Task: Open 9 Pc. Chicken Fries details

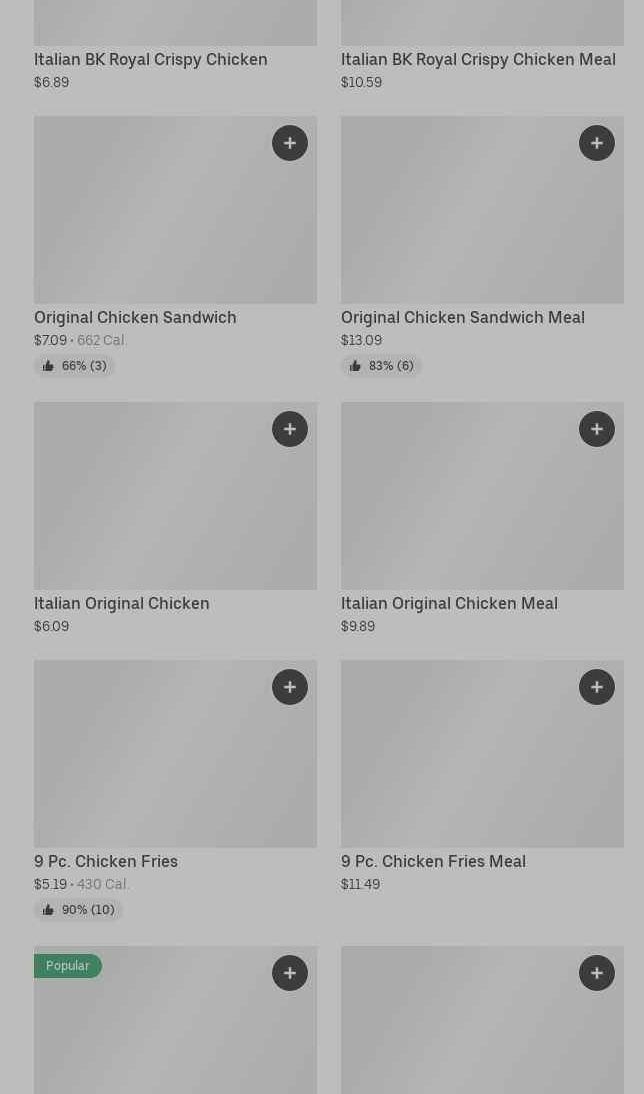Action: [x=106, y=861]
